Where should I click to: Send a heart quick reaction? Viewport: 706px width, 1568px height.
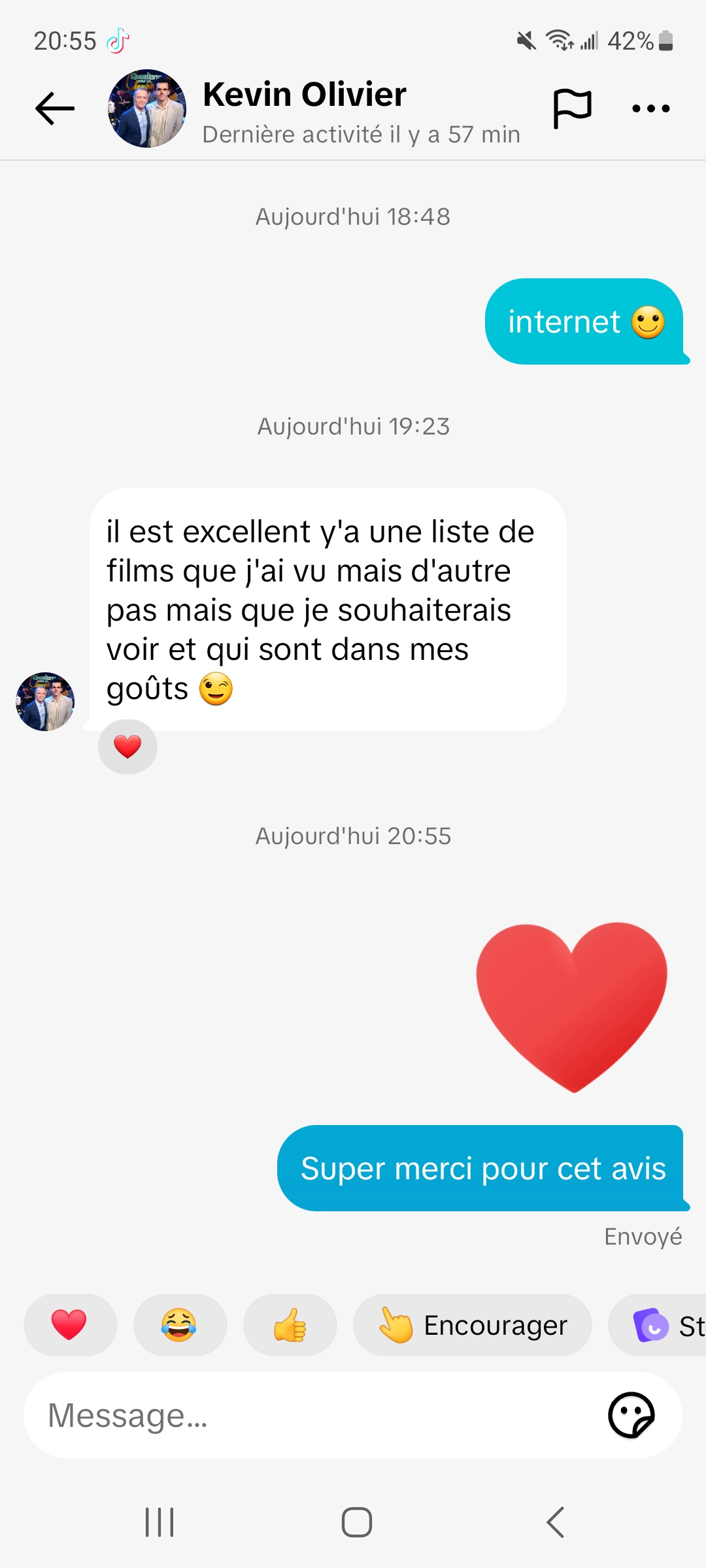point(70,1325)
